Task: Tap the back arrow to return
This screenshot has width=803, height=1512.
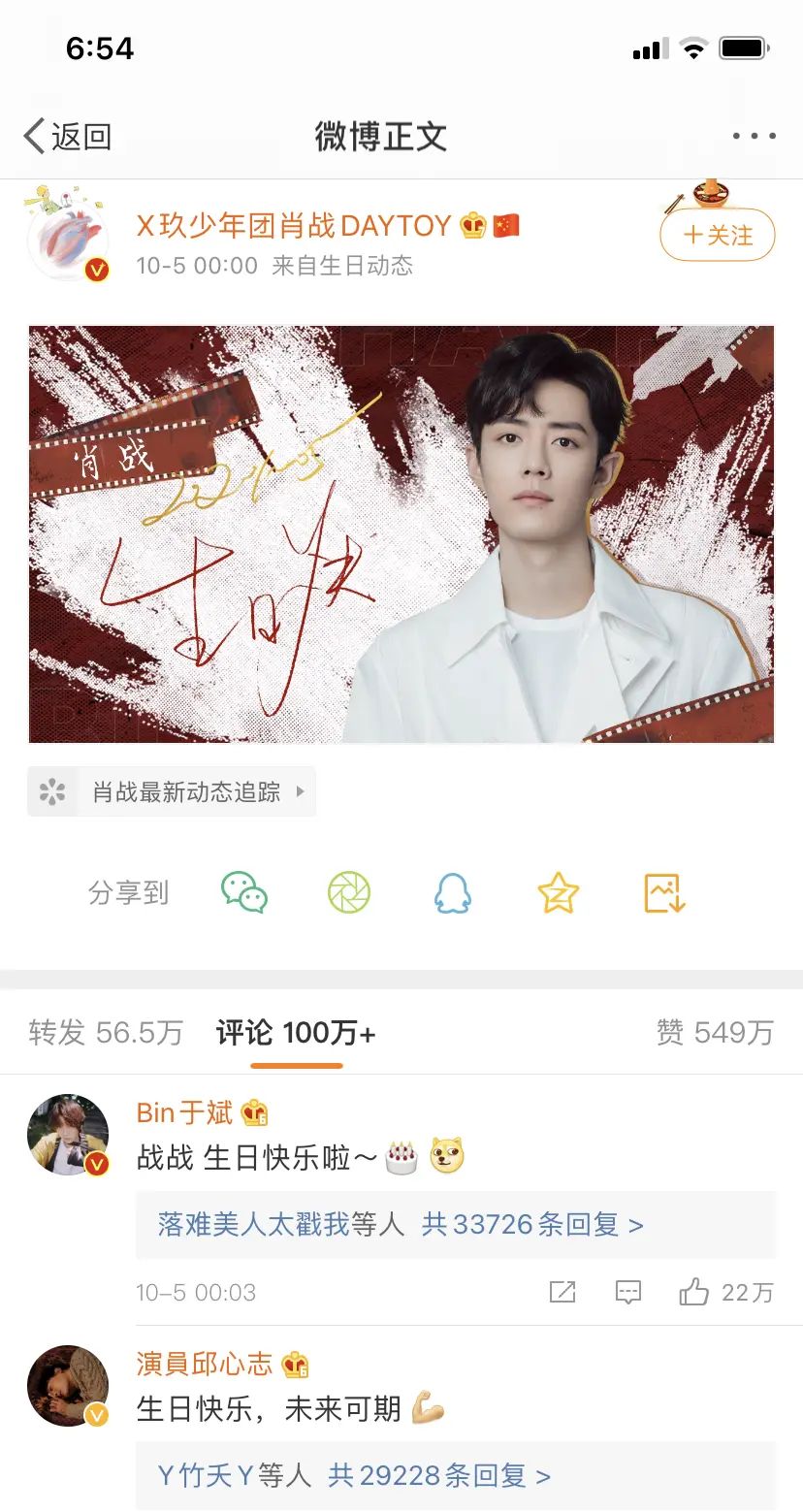Action: click(x=32, y=136)
